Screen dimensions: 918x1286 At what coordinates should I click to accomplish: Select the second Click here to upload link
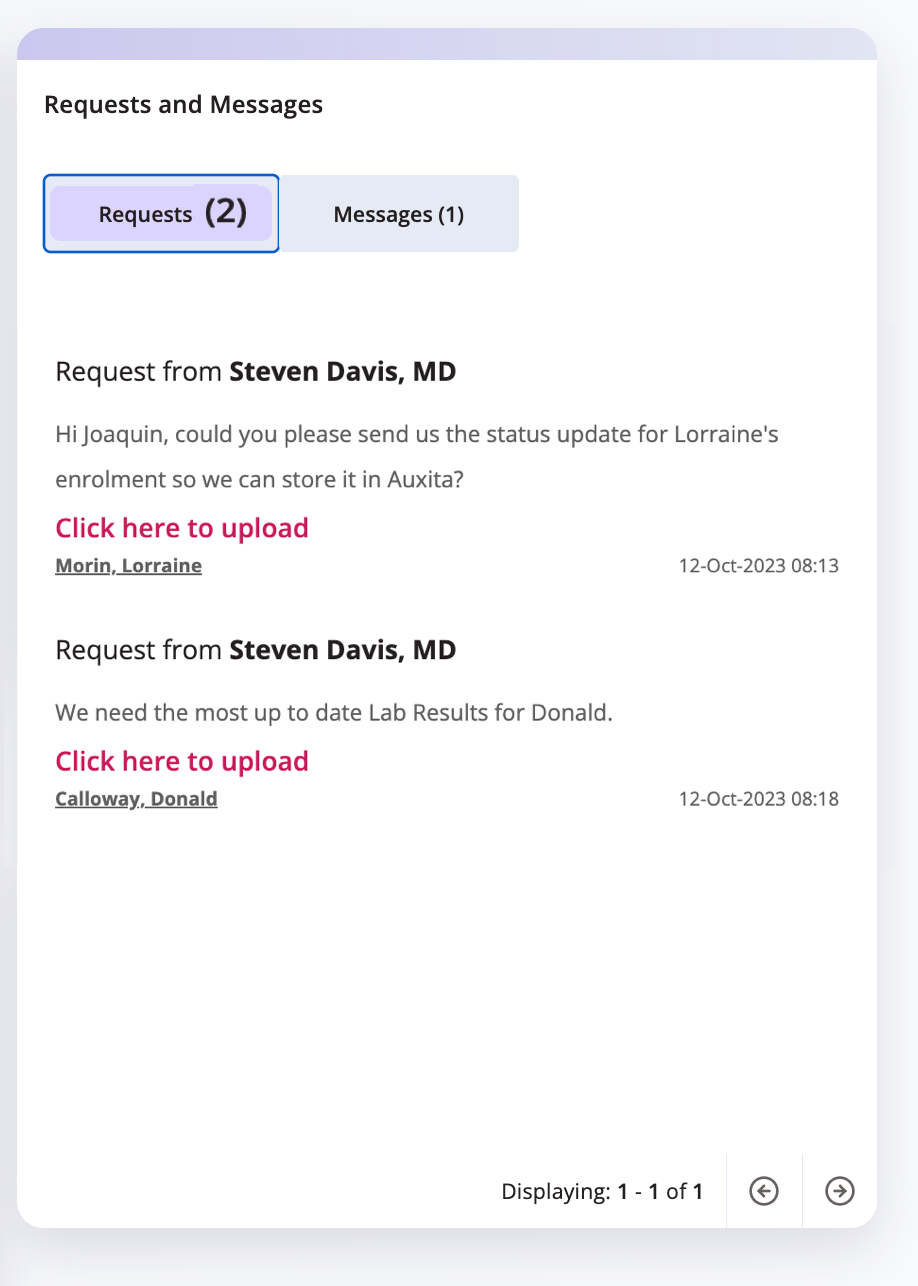click(x=181, y=760)
